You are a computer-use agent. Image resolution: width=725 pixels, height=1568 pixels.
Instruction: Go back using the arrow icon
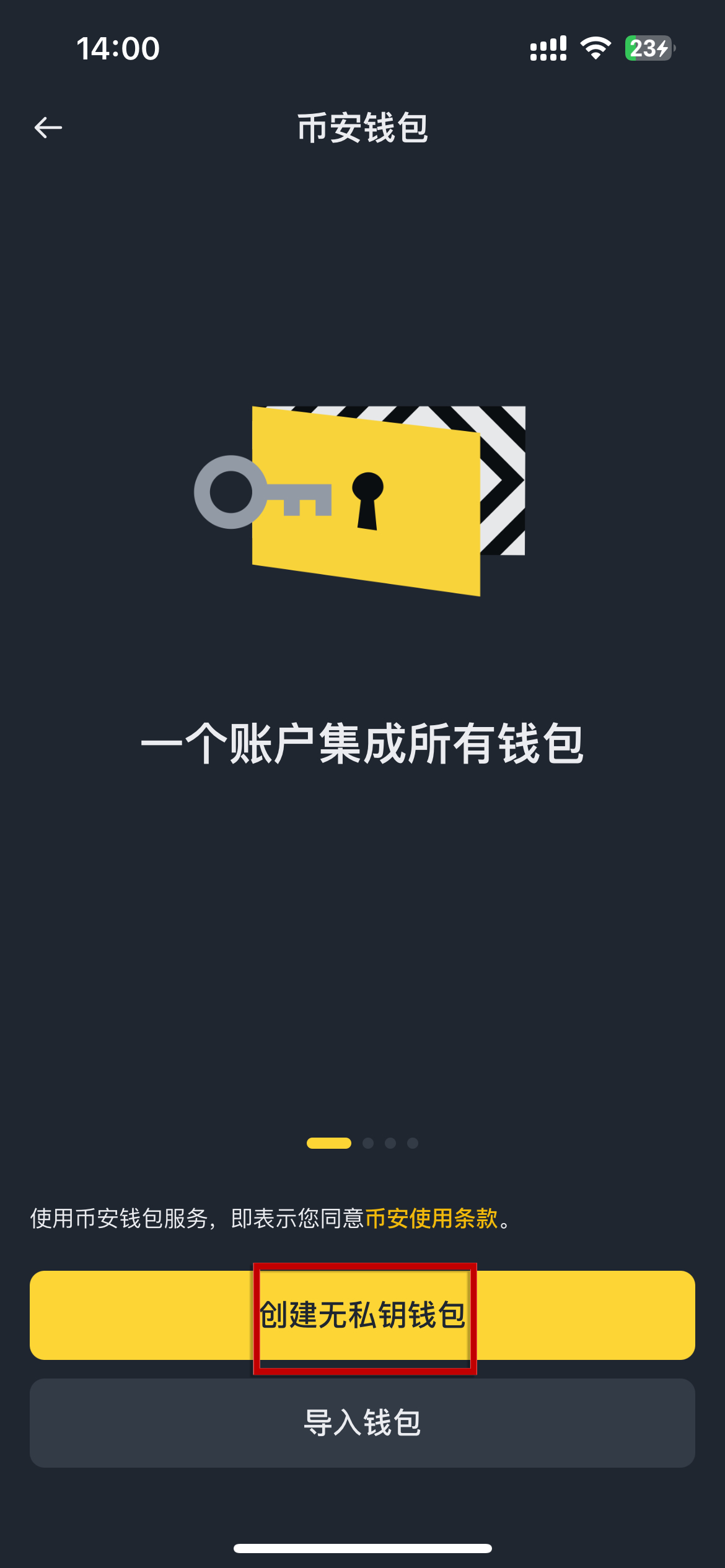(x=48, y=128)
